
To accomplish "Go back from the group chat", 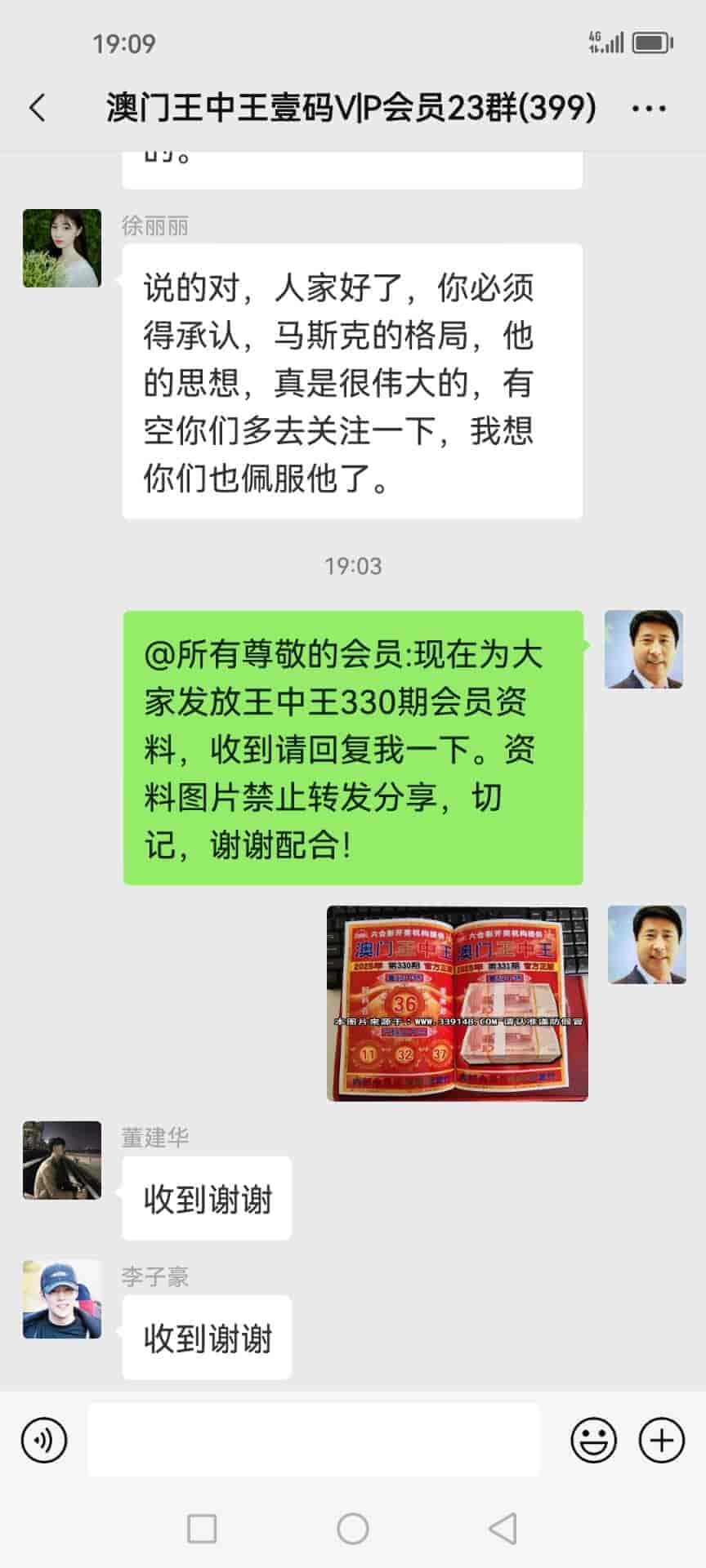I will tap(38, 108).
